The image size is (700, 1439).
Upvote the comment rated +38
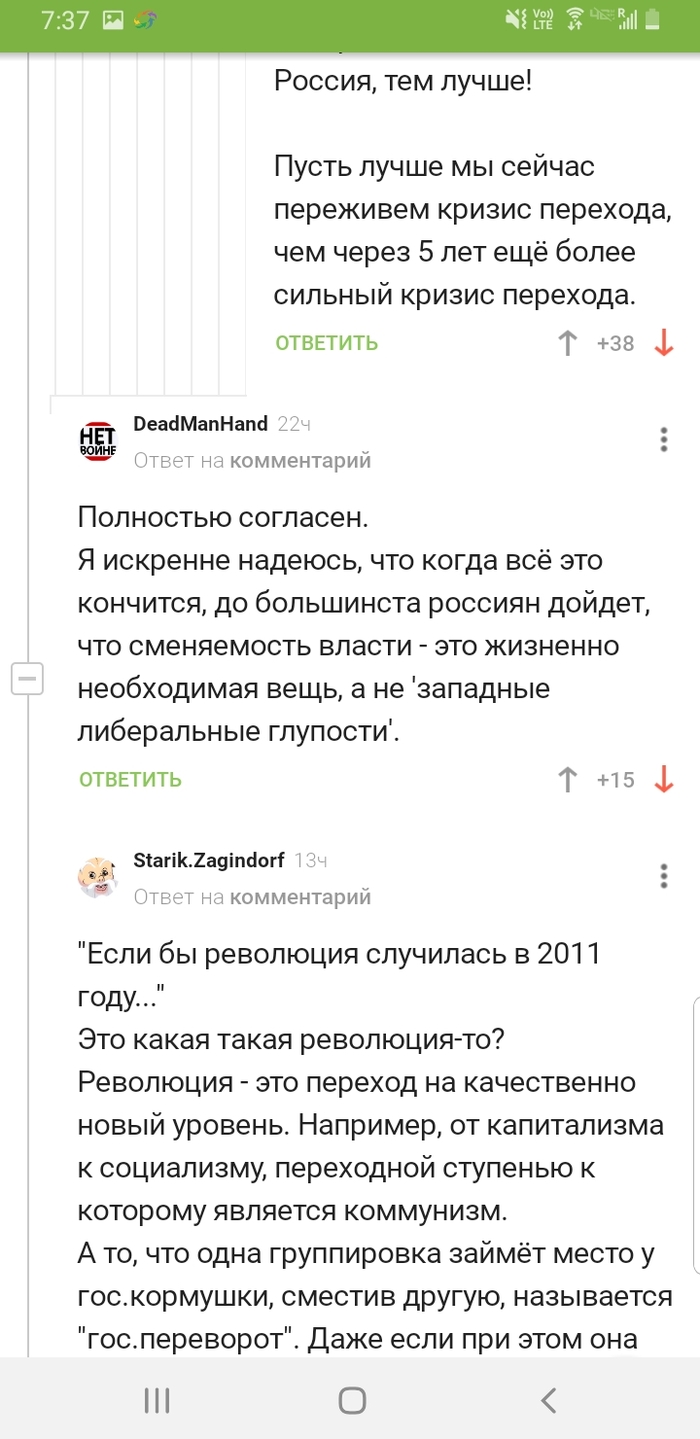[x=567, y=344]
